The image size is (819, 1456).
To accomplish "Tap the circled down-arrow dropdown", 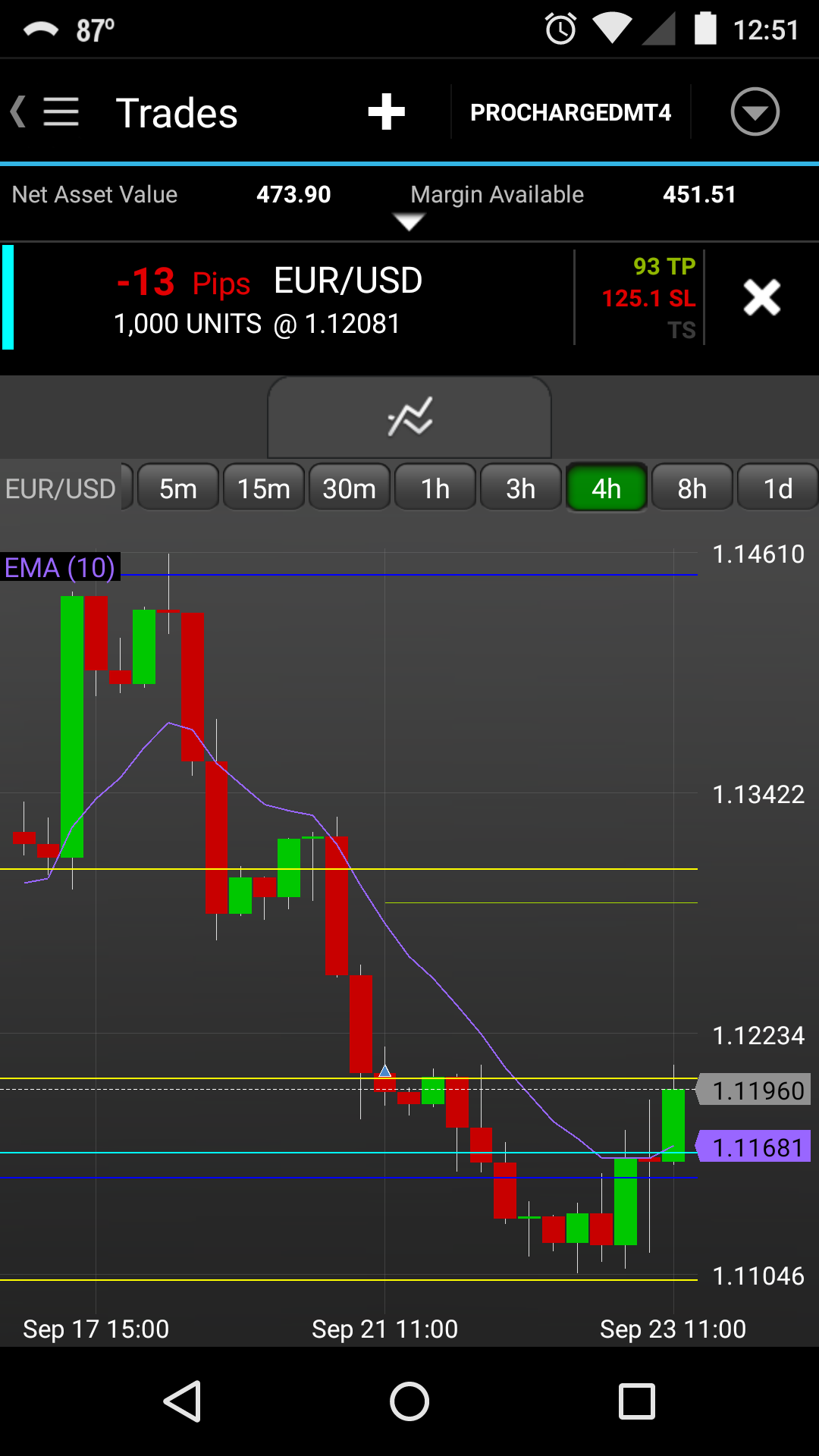I will (755, 112).
